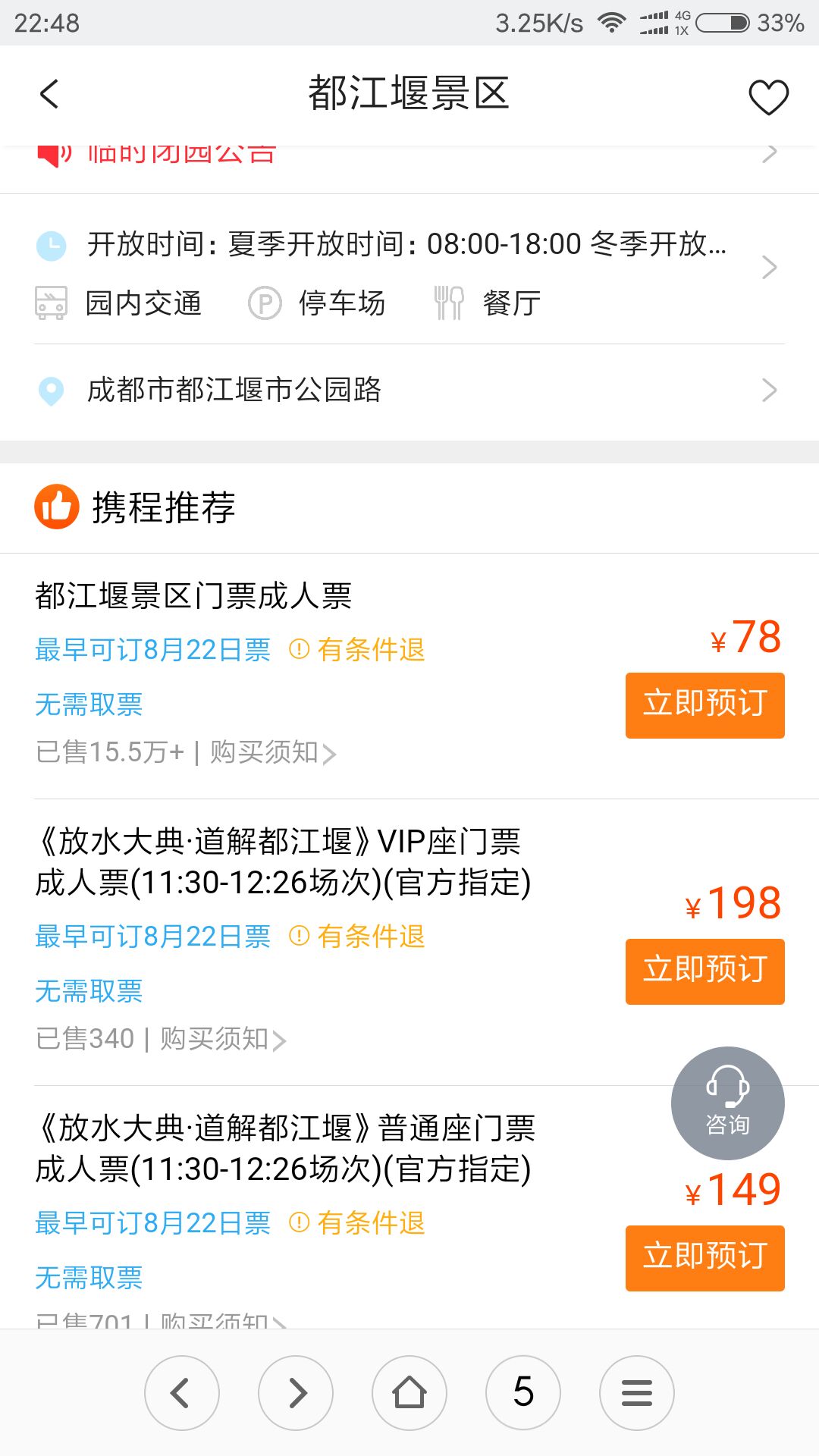View 购买须知 for 都江堰景区门票成人票
The height and width of the screenshot is (1456, 819).
point(273,752)
